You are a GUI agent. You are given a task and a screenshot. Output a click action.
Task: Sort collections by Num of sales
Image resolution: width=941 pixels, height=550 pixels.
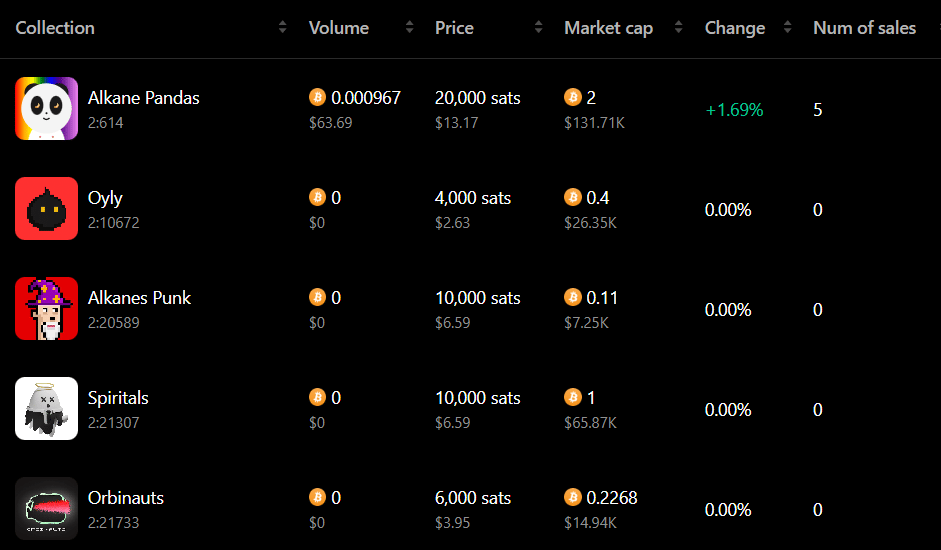[x=864, y=28]
